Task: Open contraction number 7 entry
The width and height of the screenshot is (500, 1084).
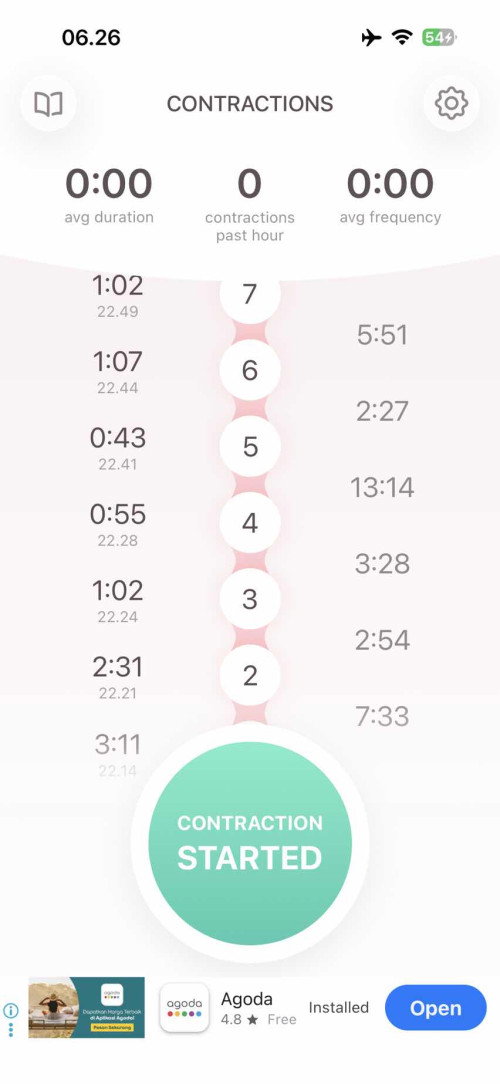Action: click(x=250, y=295)
